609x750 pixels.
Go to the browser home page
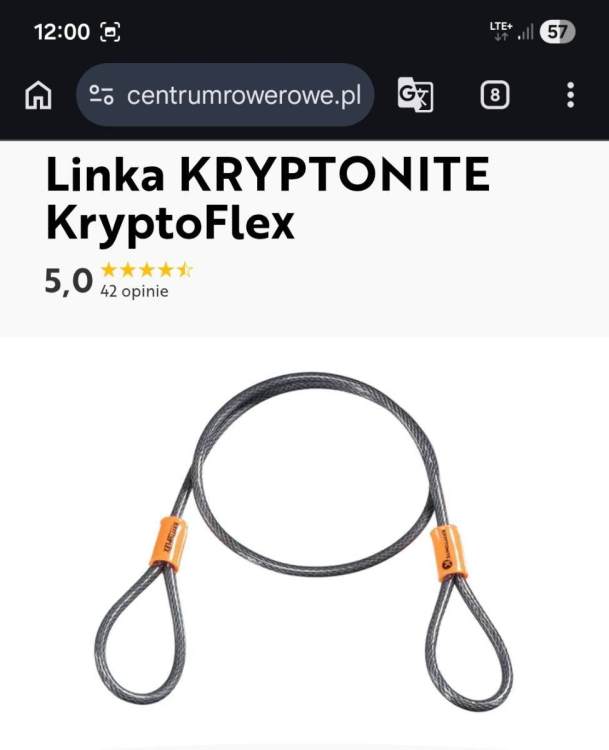pyautogui.click(x=38, y=95)
